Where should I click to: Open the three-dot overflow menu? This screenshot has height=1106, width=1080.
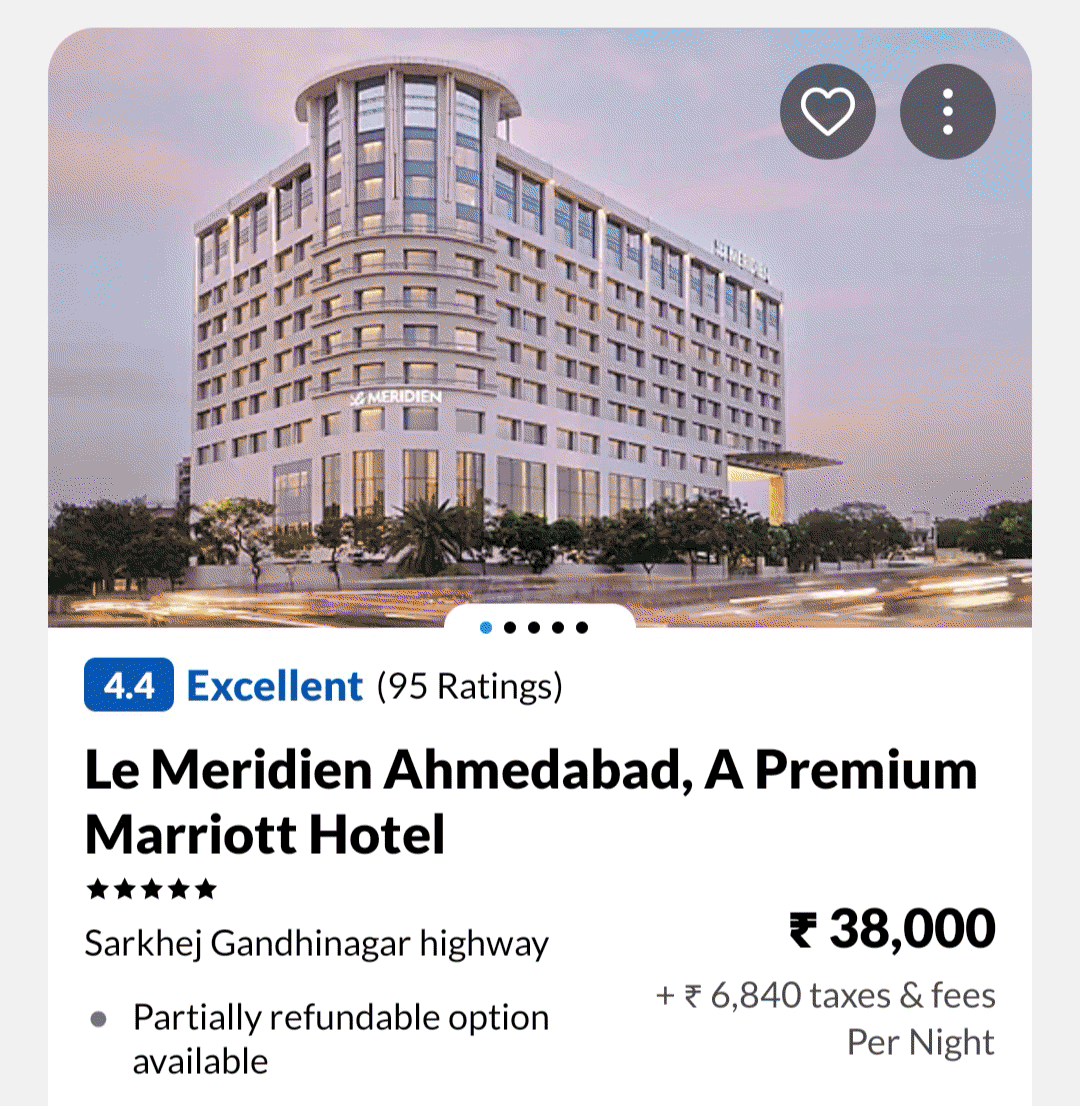pyautogui.click(x=947, y=111)
